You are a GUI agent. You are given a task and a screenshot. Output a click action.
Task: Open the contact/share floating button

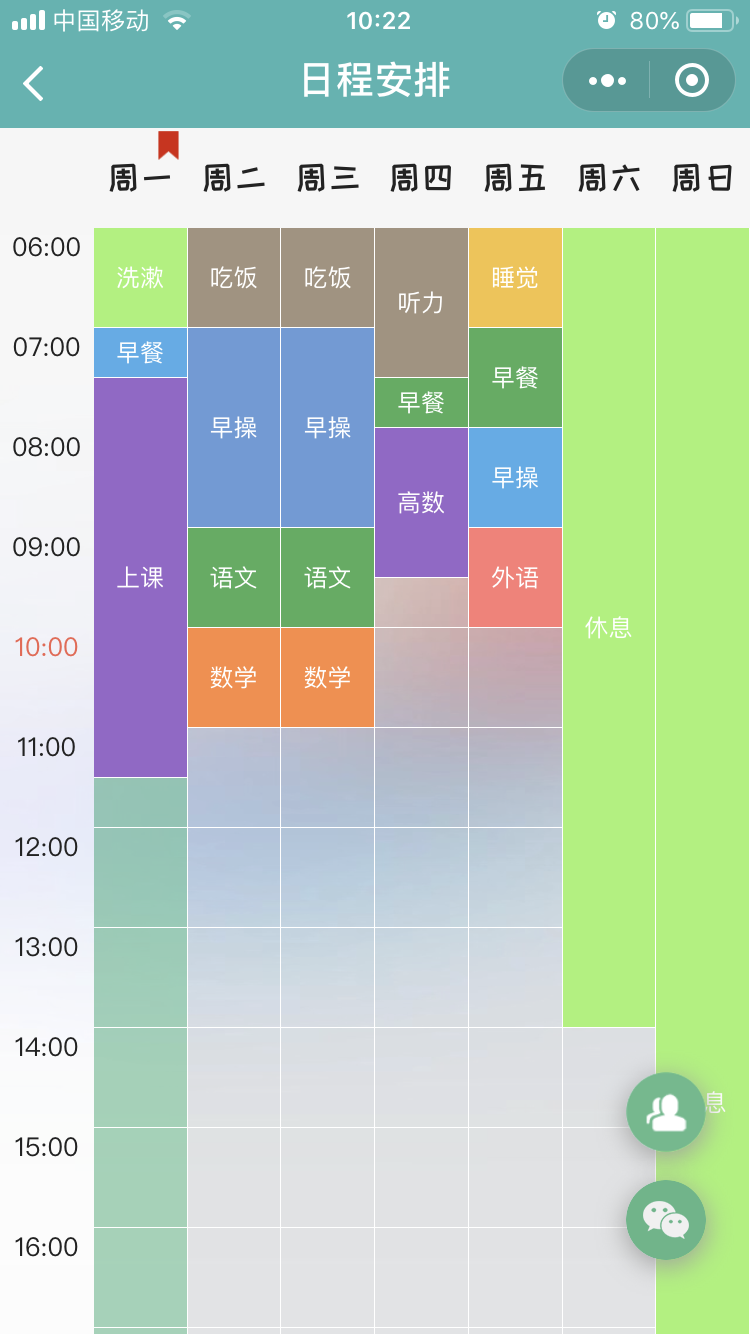666,1112
